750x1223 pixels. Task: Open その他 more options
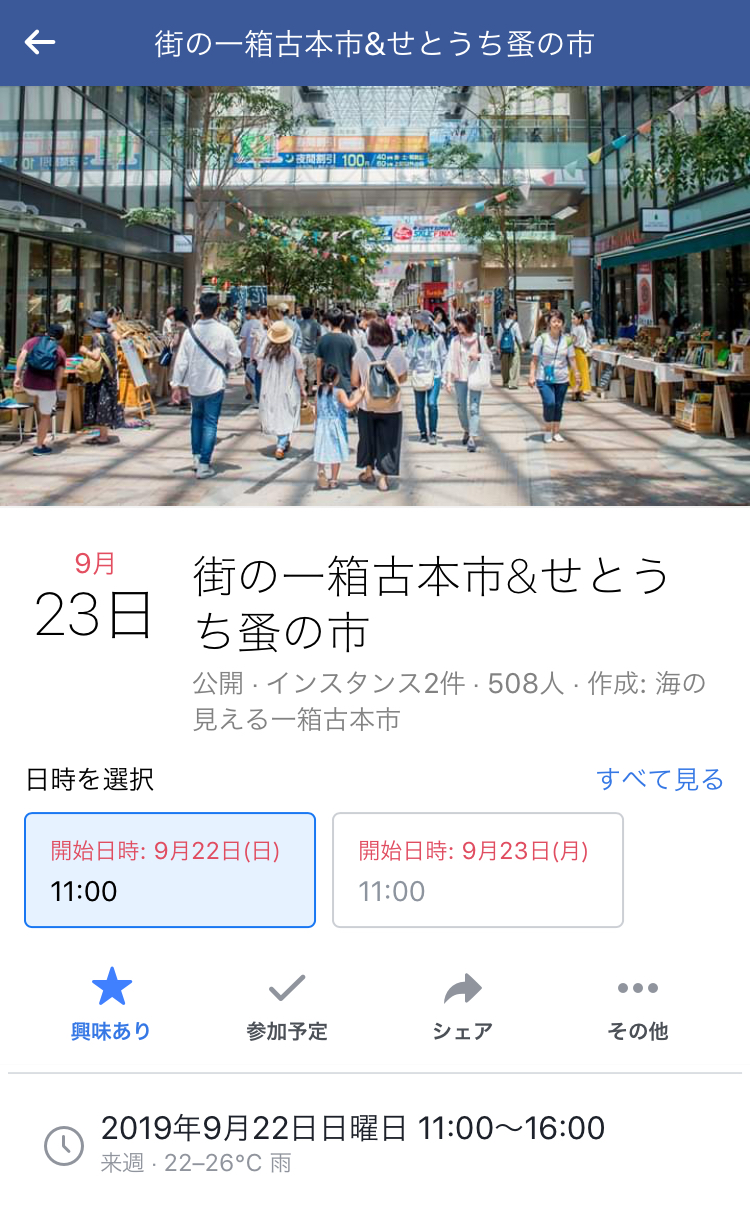(x=637, y=1005)
